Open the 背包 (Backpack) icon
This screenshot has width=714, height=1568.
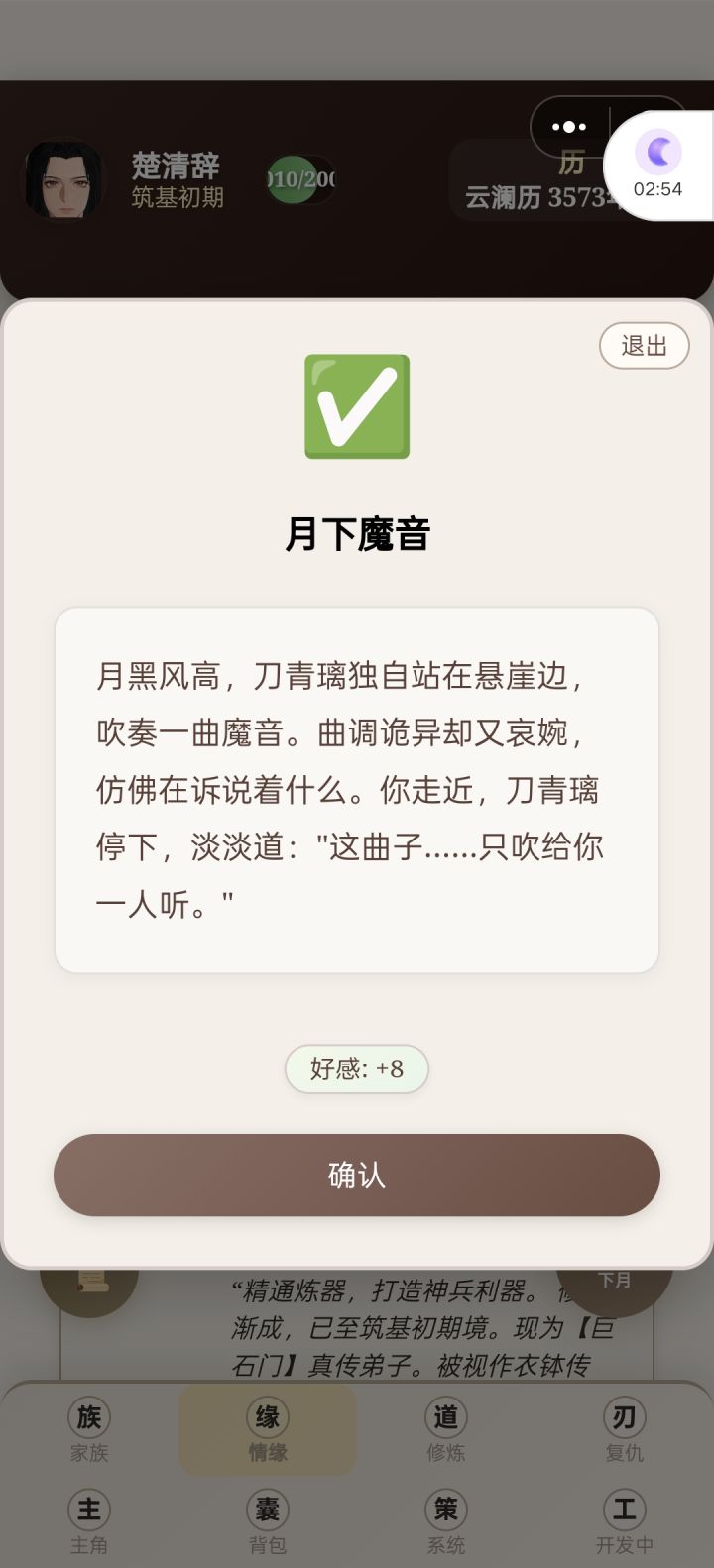coord(267,1510)
